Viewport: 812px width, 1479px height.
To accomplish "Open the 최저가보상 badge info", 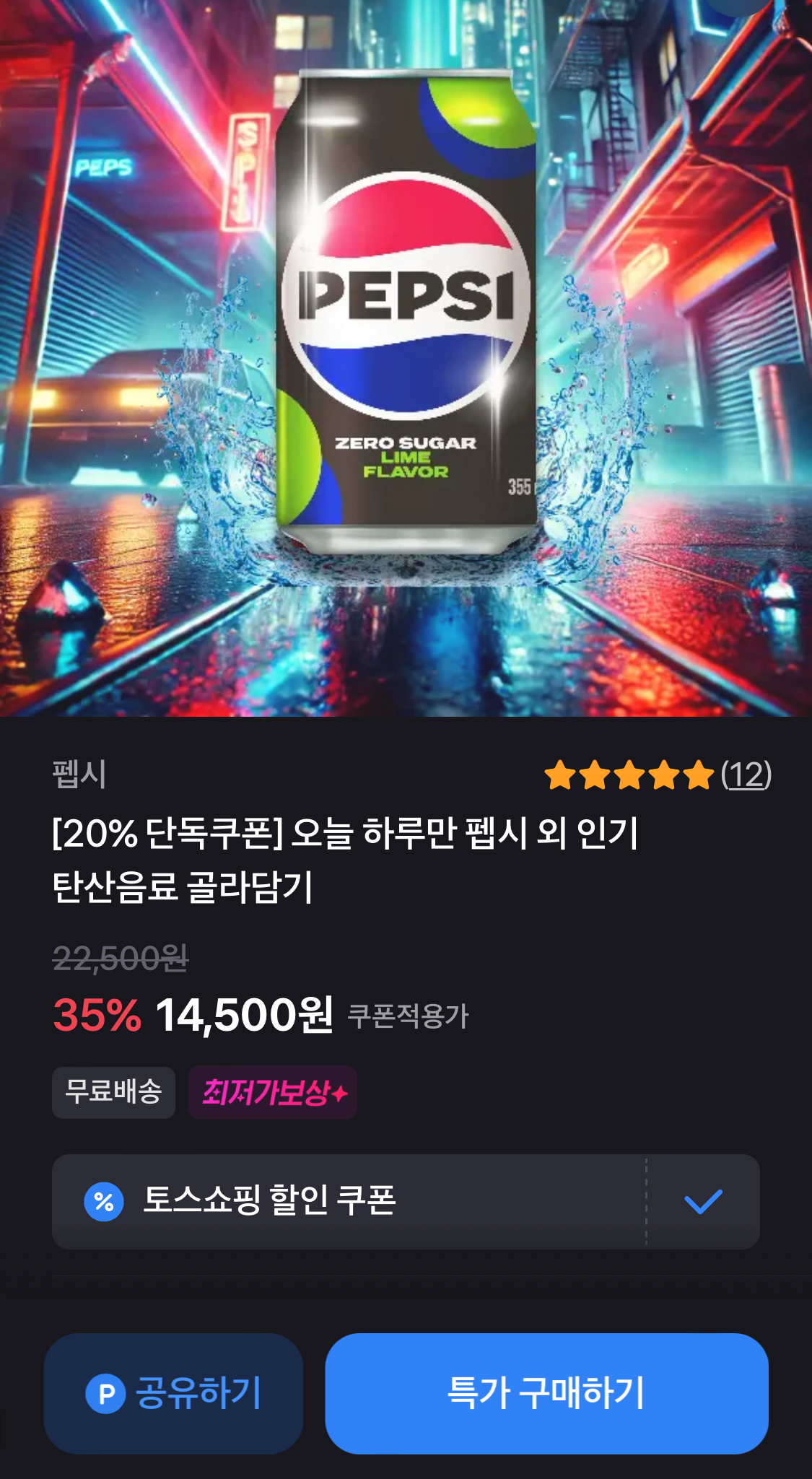I will tap(273, 1093).
